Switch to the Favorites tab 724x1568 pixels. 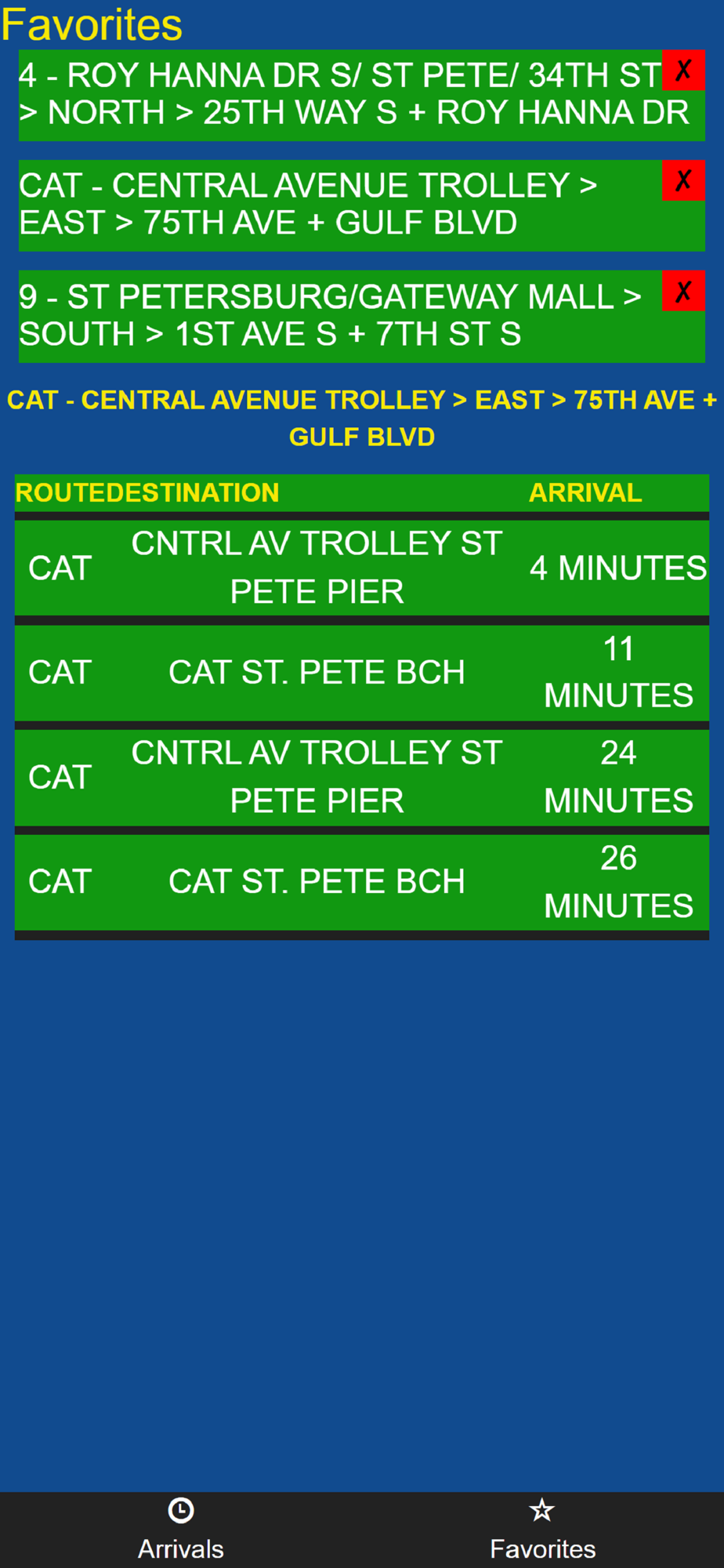(x=543, y=1530)
